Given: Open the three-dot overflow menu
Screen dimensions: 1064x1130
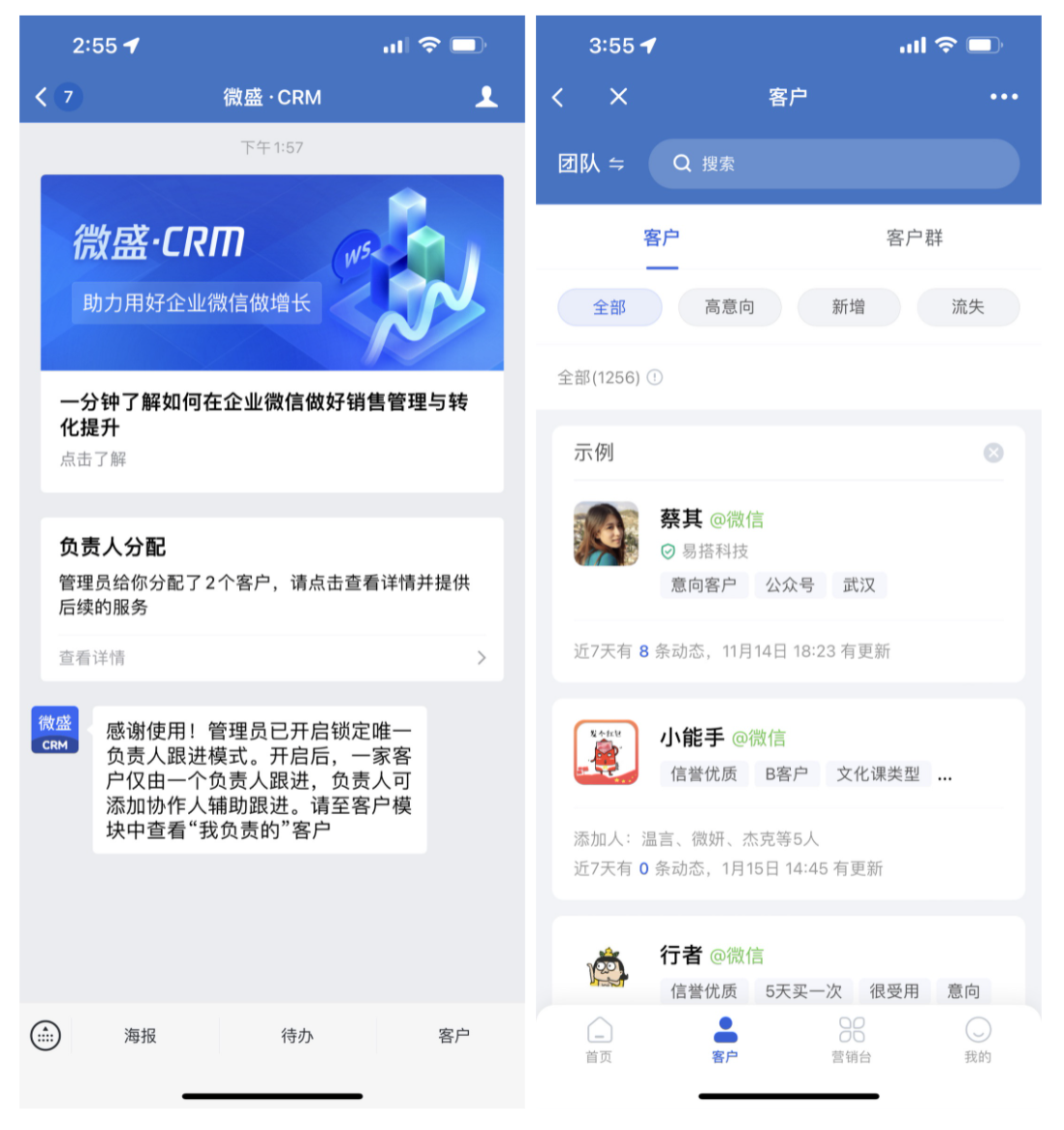Looking at the screenshot, I should (1003, 97).
